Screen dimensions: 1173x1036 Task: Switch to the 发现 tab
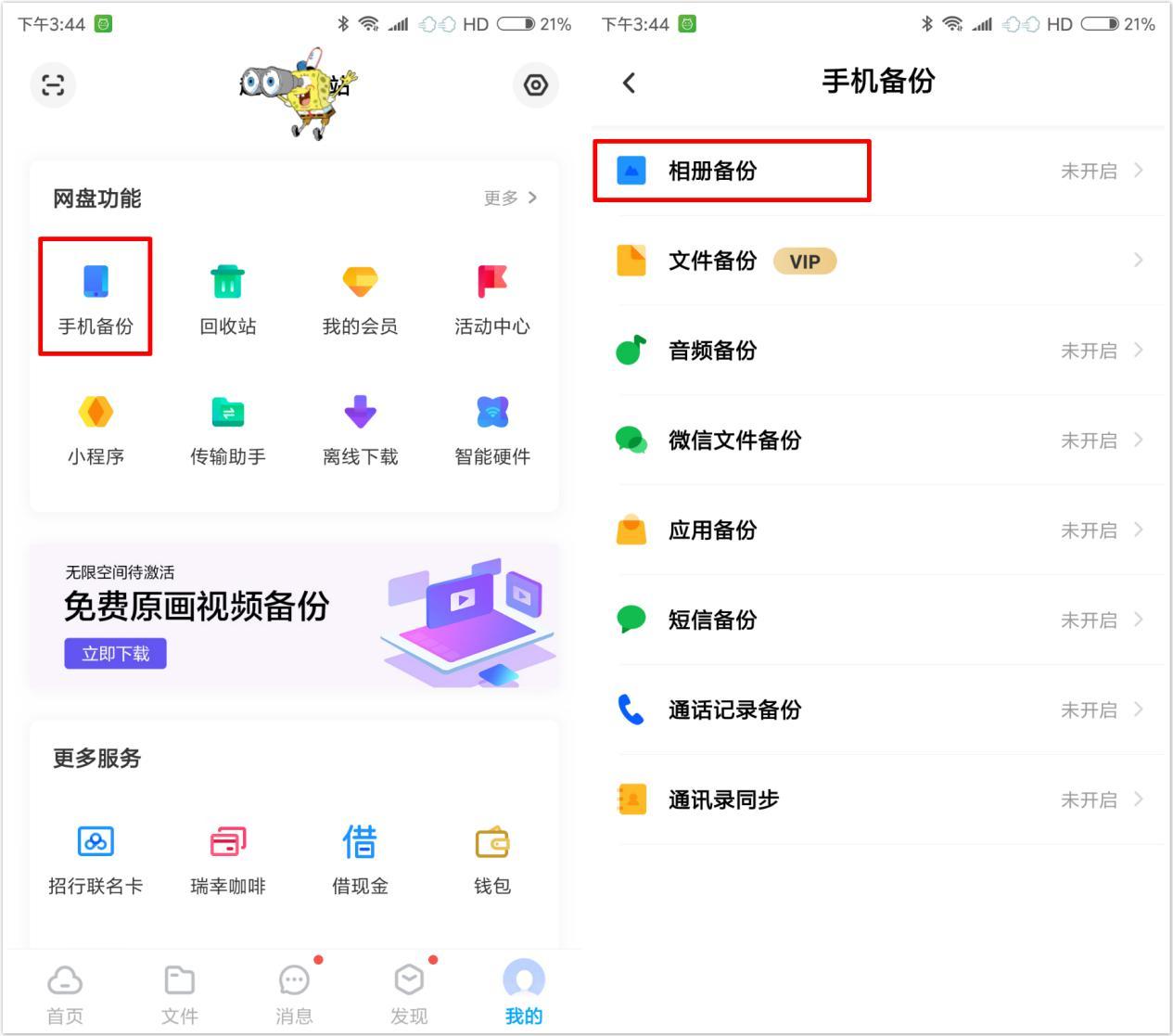point(409,994)
